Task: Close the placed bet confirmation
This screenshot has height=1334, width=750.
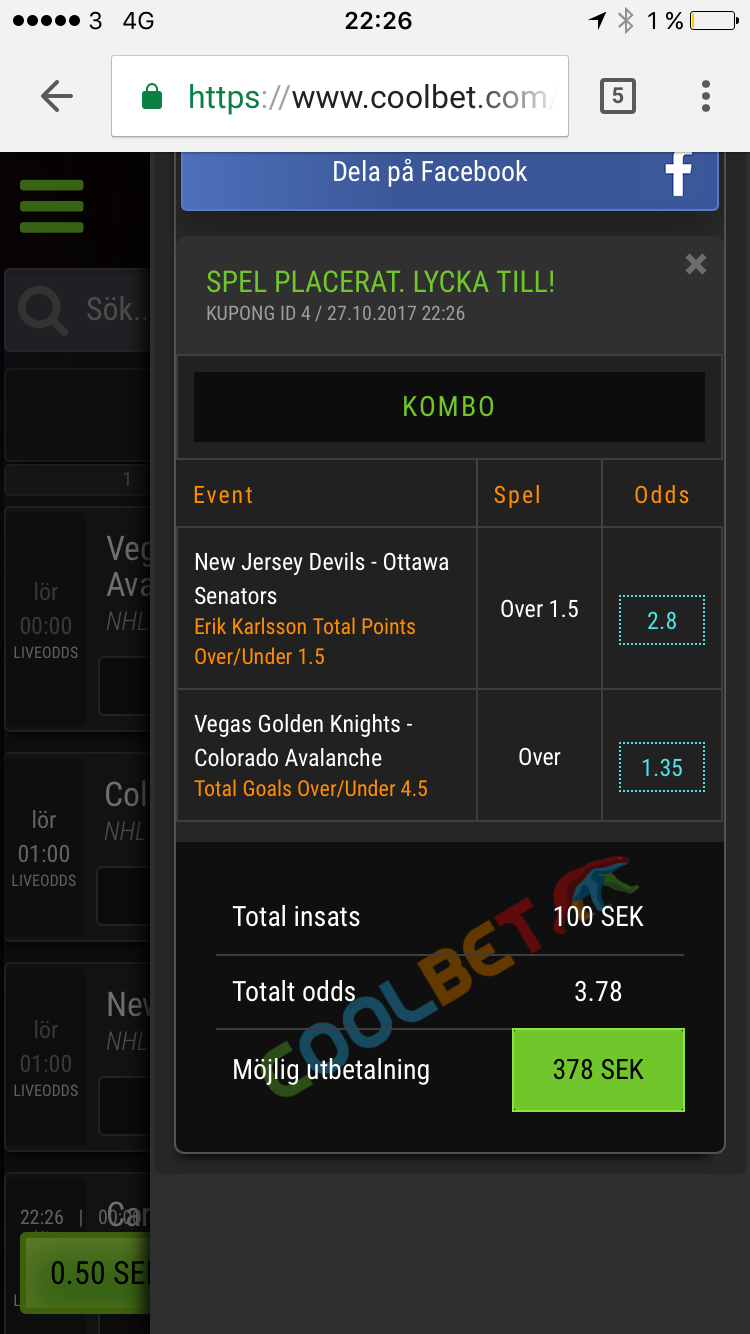Action: coord(696,264)
